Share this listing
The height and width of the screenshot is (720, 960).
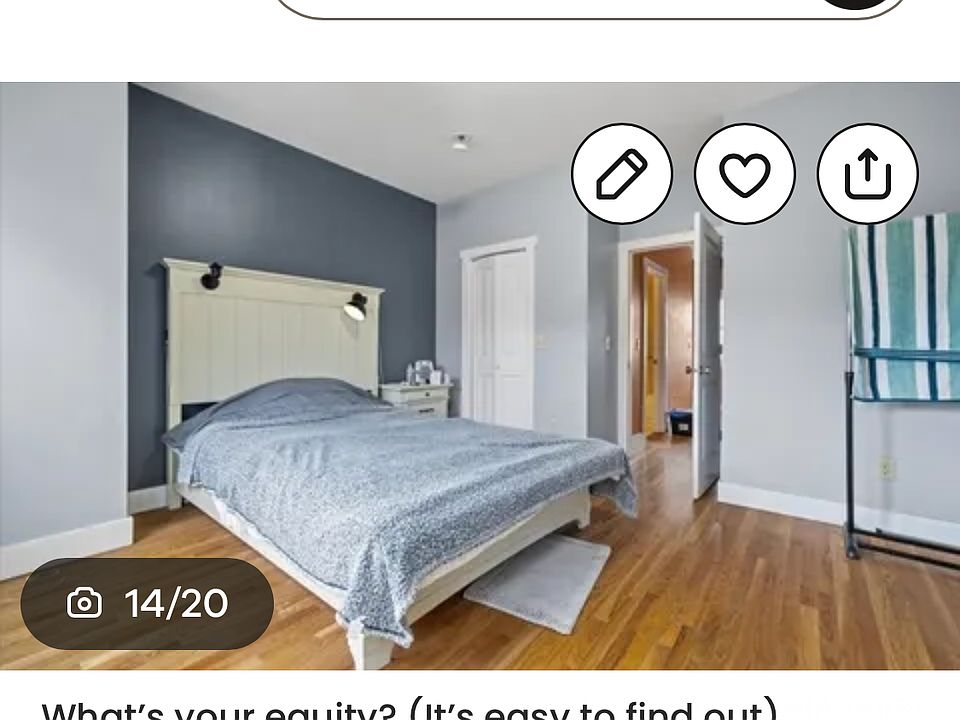point(867,174)
